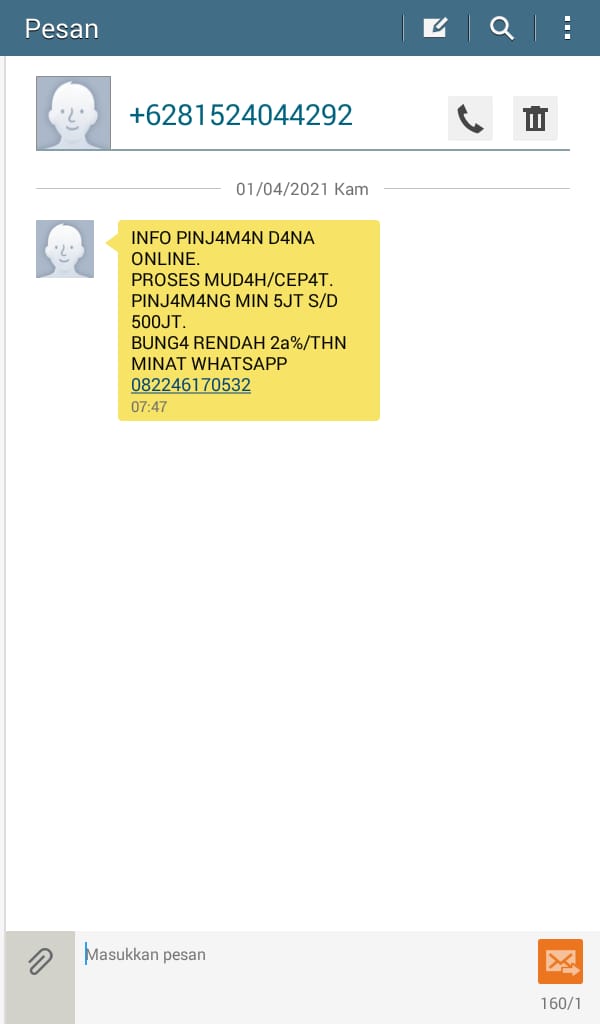This screenshot has height=1024, width=600.
Task: Tap the phone number link 082246170532
Action: [x=191, y=385]
